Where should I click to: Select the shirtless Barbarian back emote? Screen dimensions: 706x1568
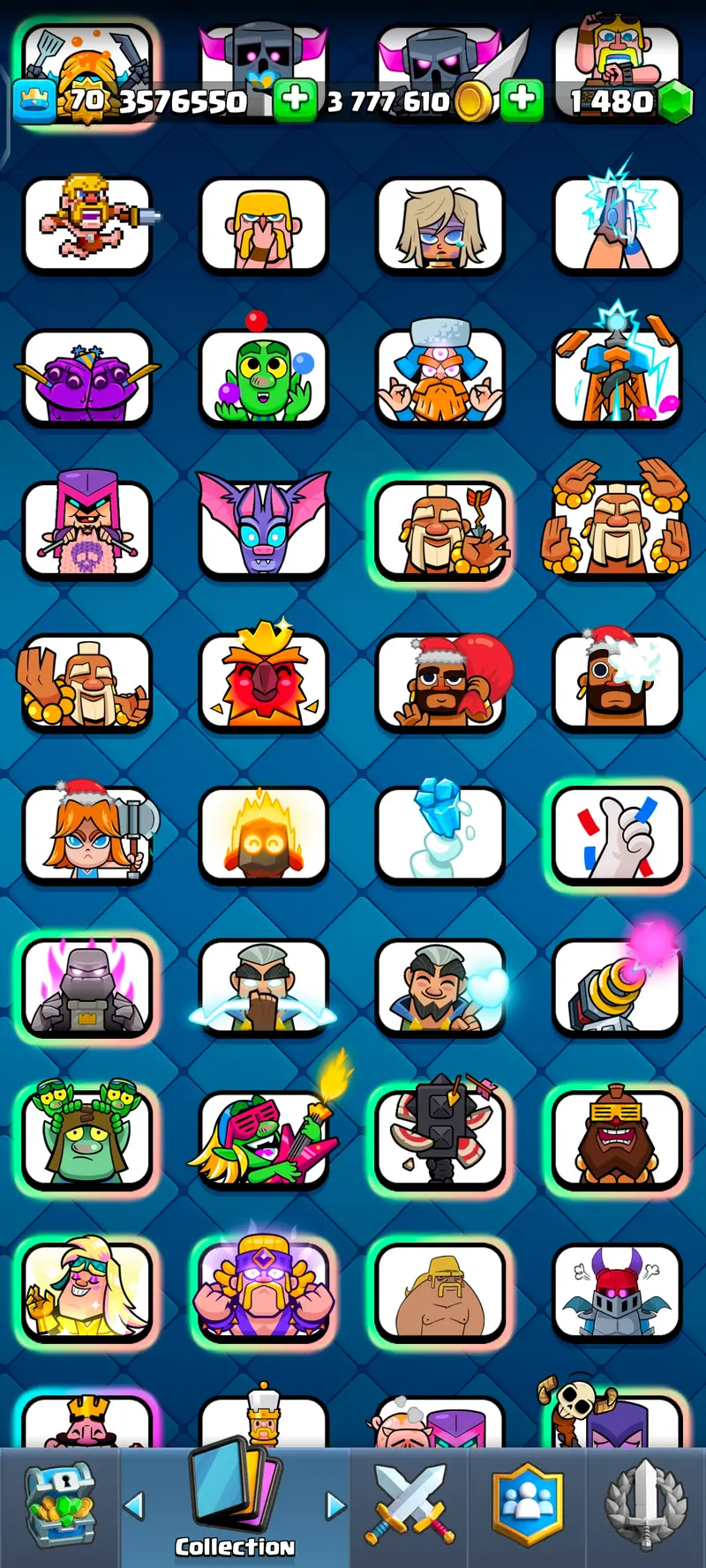click(439, 1291)
